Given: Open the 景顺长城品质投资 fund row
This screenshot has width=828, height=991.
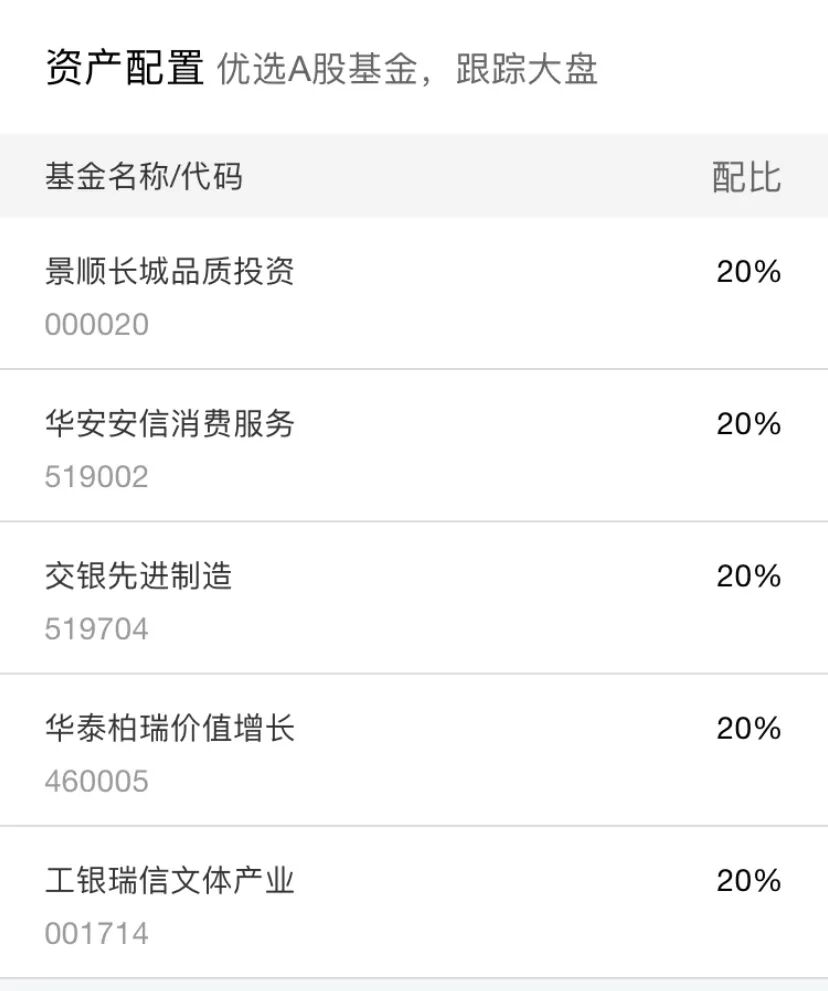Looking at the screenshot, I should 170,272.
